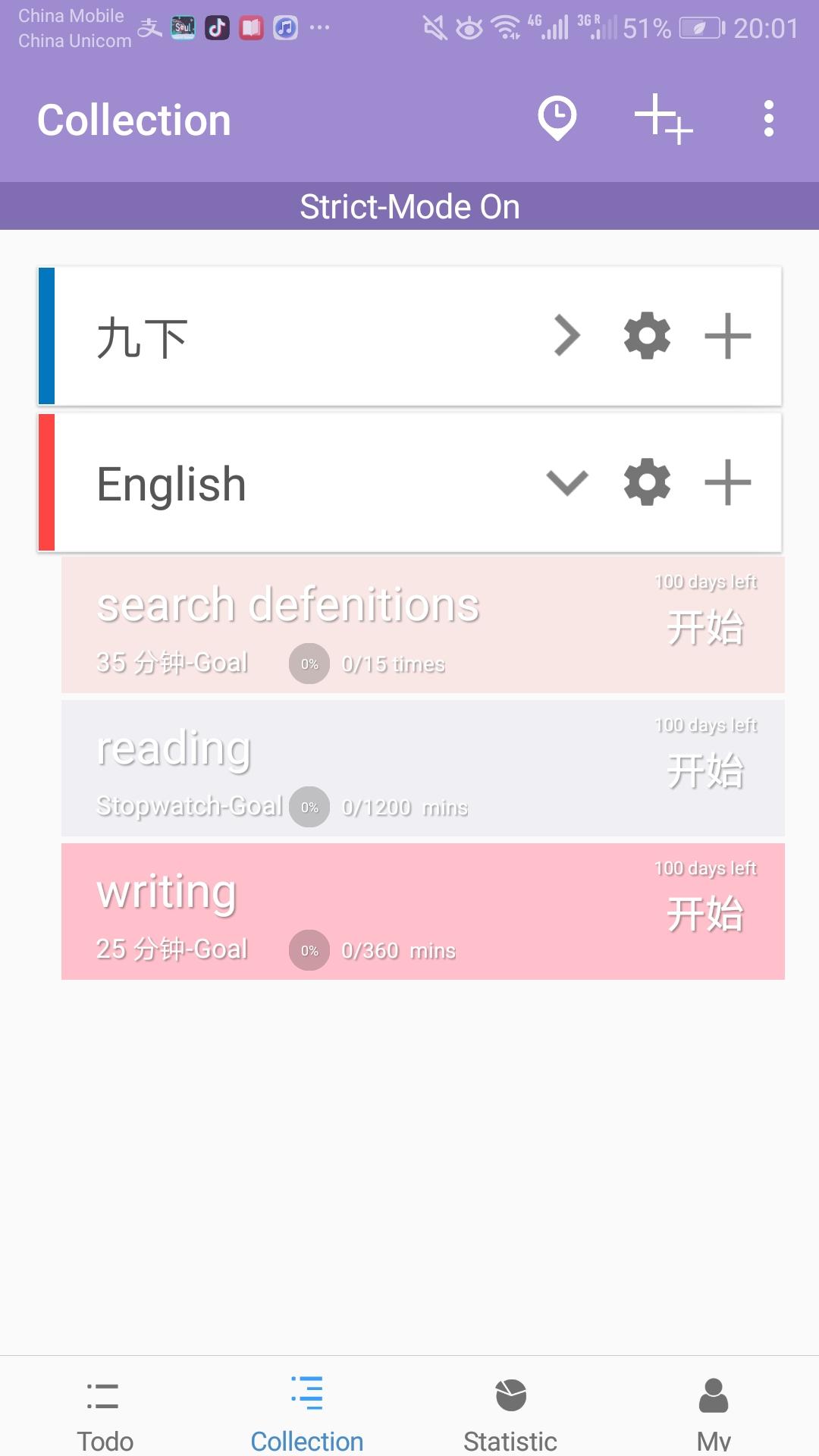This screenshot has width=819, height=1456.
Task: Start the search defenitions task with 开始
Action: click(705, 628)
